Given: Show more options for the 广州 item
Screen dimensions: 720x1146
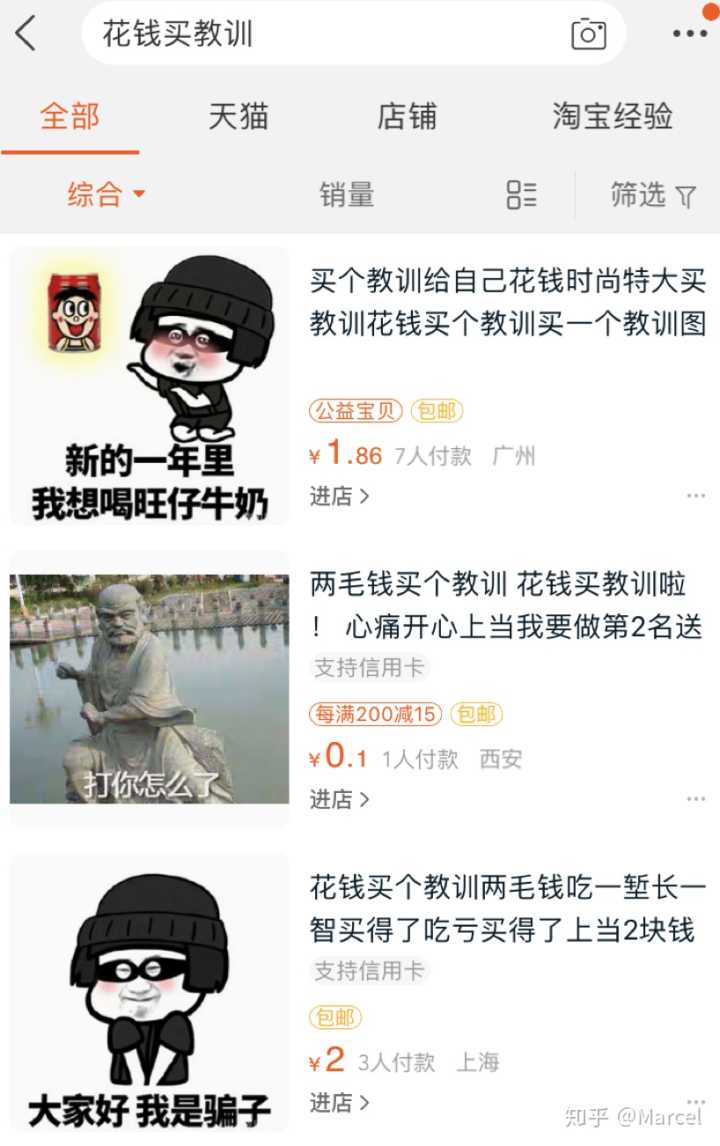Looking at the screenshot, I should (x=696, y=496).
